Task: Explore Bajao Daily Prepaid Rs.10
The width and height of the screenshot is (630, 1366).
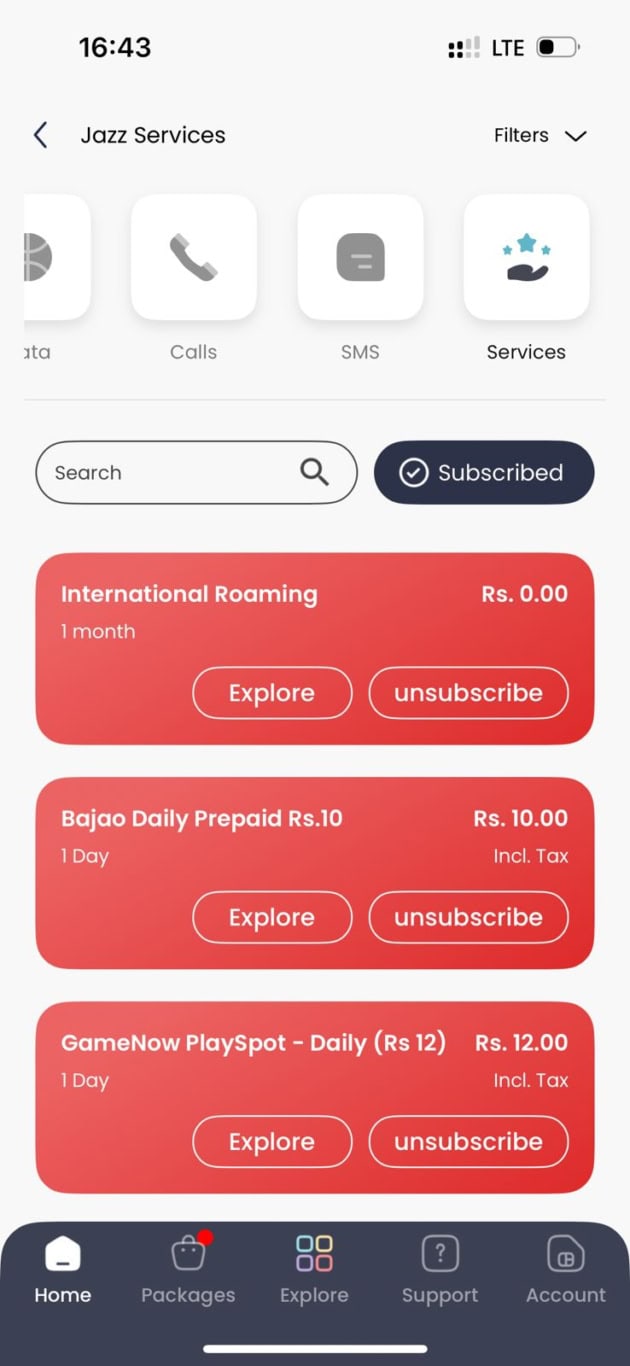Action: coord(272,917)
